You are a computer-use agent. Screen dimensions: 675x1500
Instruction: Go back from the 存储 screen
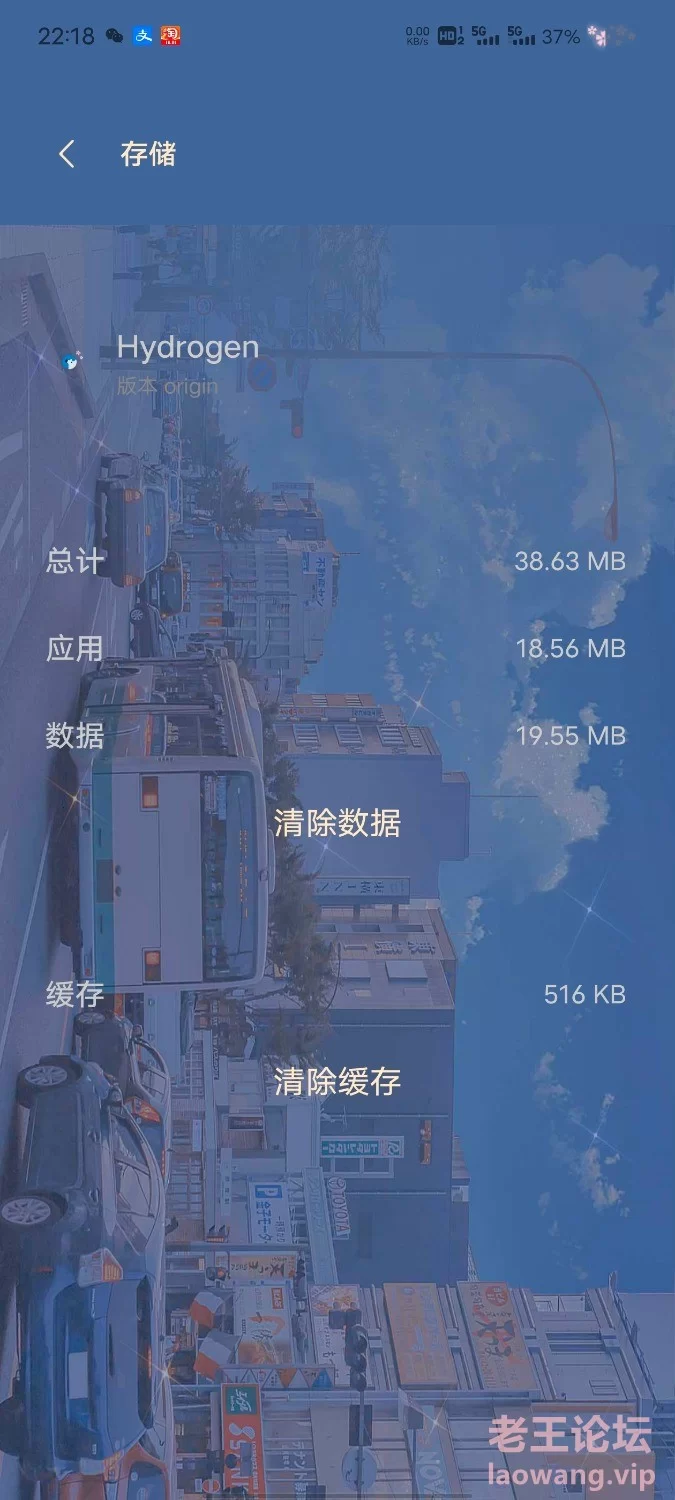pos(67,154)
